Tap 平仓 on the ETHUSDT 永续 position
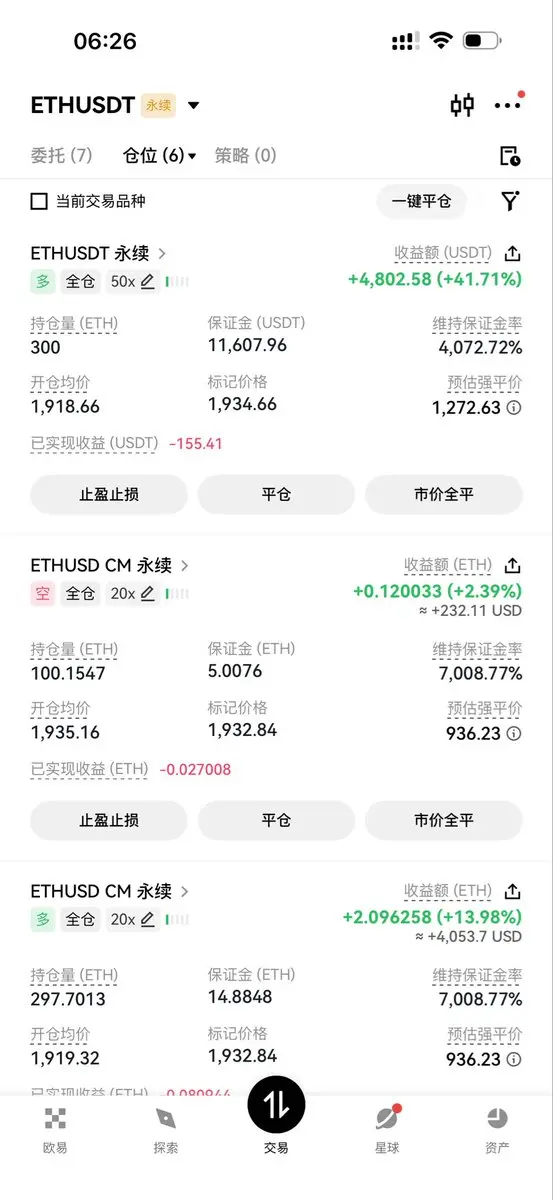The width and height of the screenshot is (553, 1200). [276, 494]
